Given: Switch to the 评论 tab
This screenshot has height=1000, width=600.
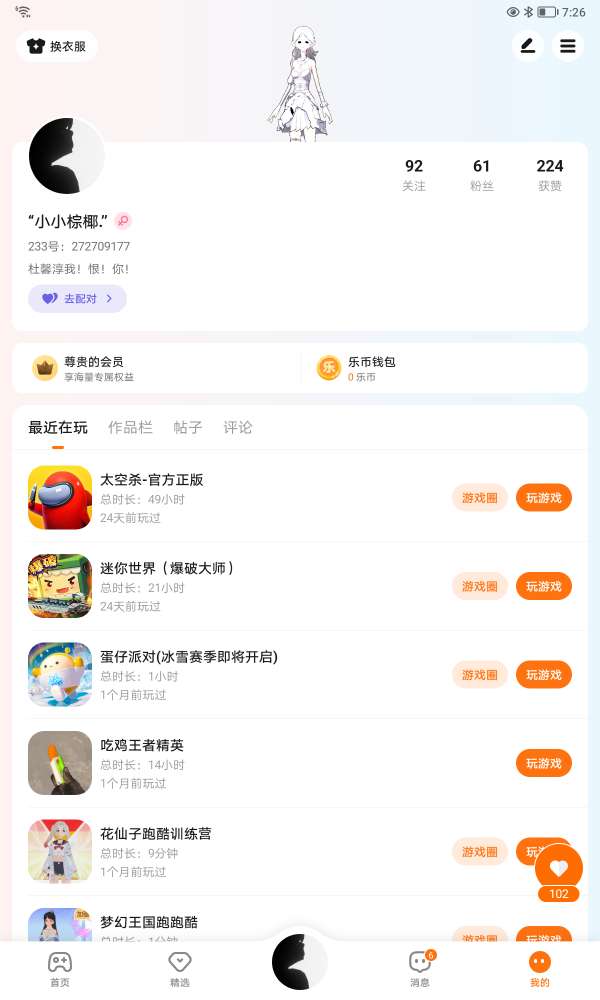Looking at the screenshot, I should point(238,427).
